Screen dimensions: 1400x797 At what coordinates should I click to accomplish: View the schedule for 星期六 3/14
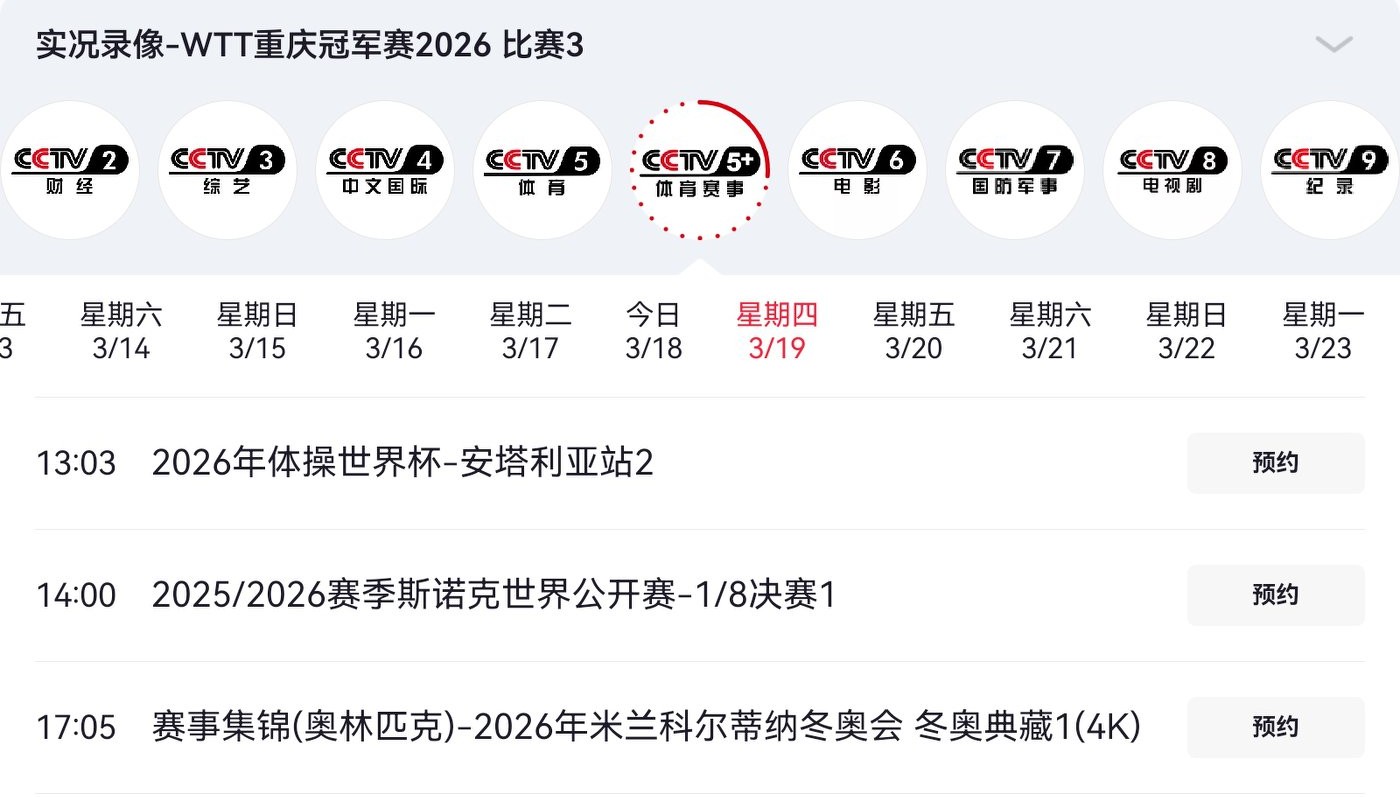point(121,331)
